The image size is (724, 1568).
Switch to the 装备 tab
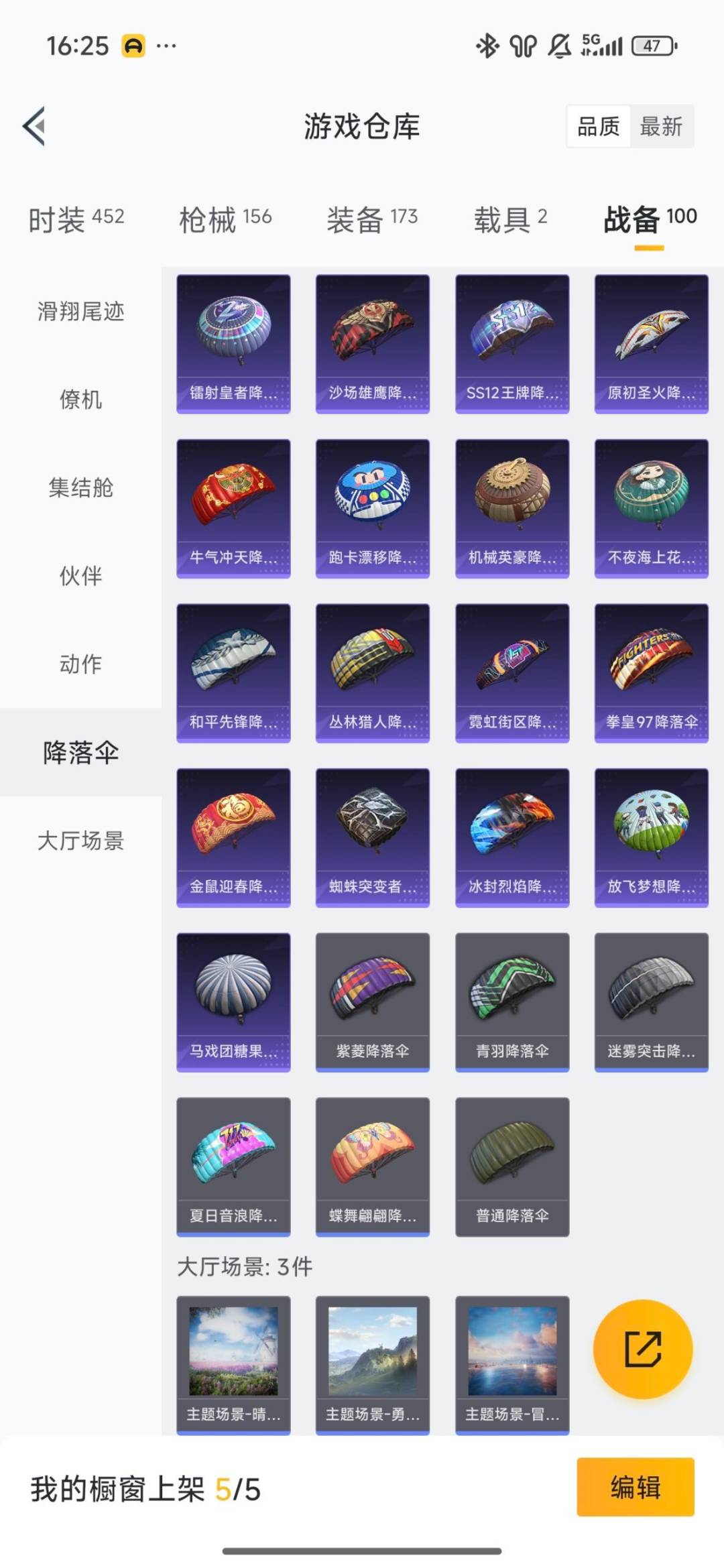371,219
